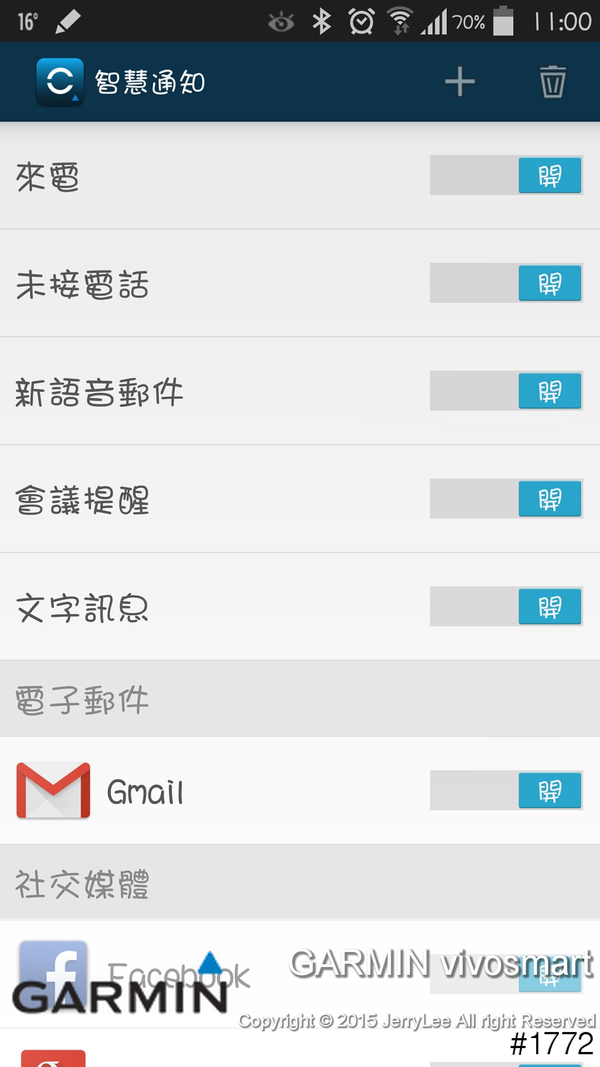Toggle the 文字訊息 notification switch
This screenshot has width=600, height=1067.
click(x=506, y=606)
